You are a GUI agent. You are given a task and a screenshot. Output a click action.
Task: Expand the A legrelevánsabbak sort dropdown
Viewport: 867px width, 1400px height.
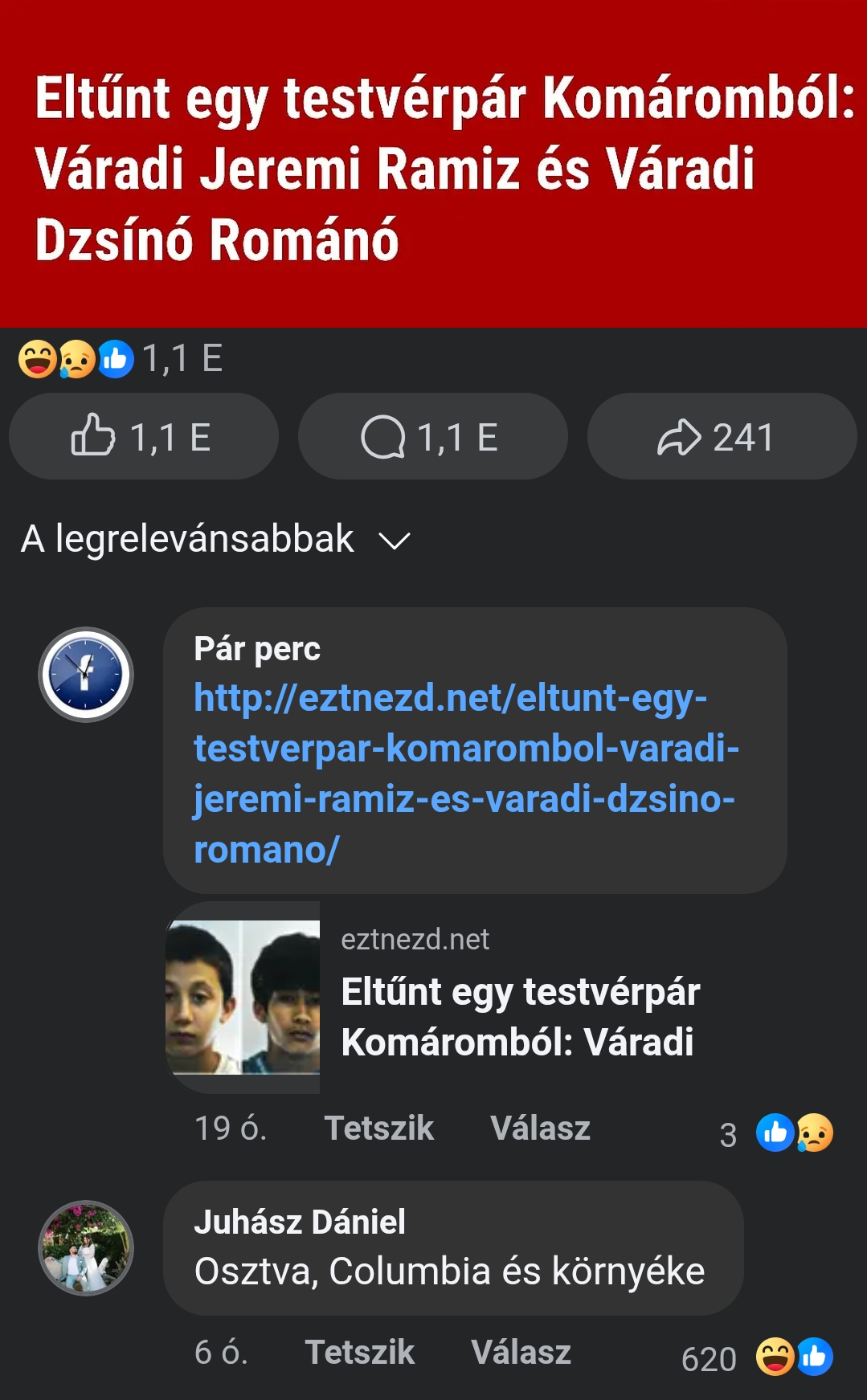point(215,539)
